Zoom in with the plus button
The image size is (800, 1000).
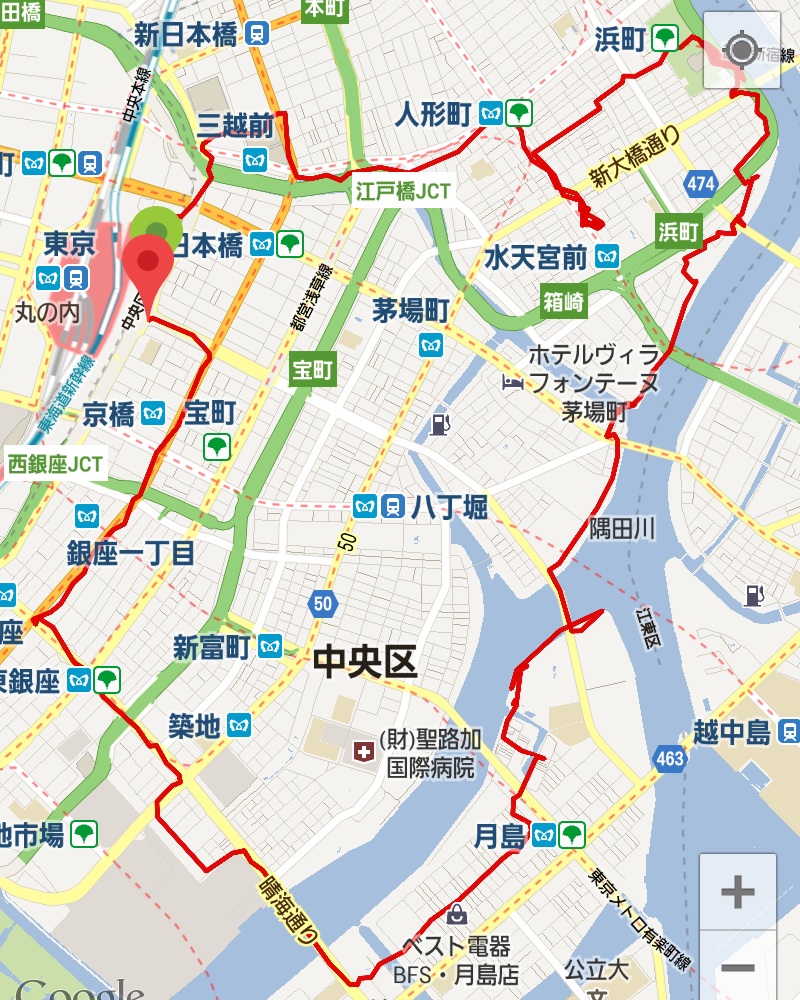coord(737,891)
